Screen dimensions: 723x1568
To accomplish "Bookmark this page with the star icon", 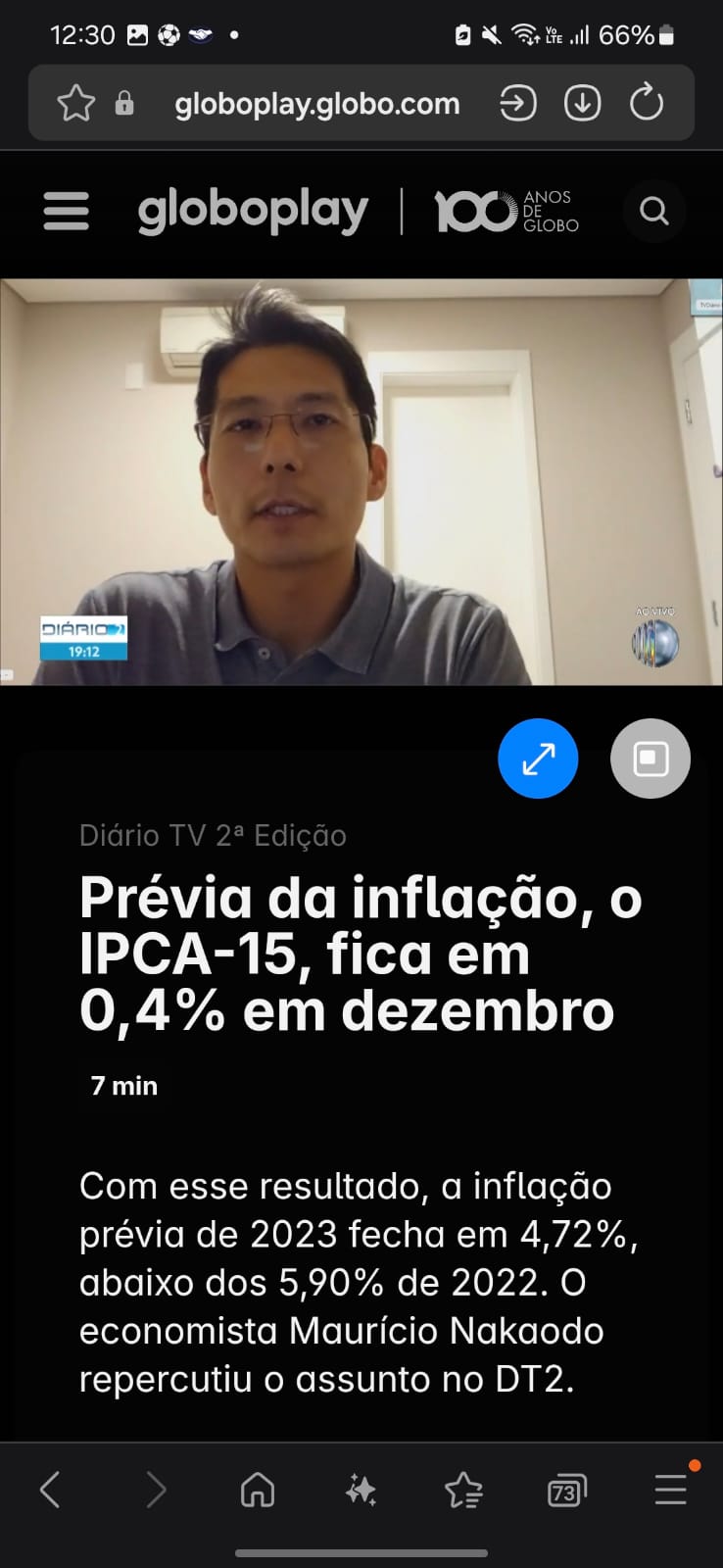I will coord(75,103).
